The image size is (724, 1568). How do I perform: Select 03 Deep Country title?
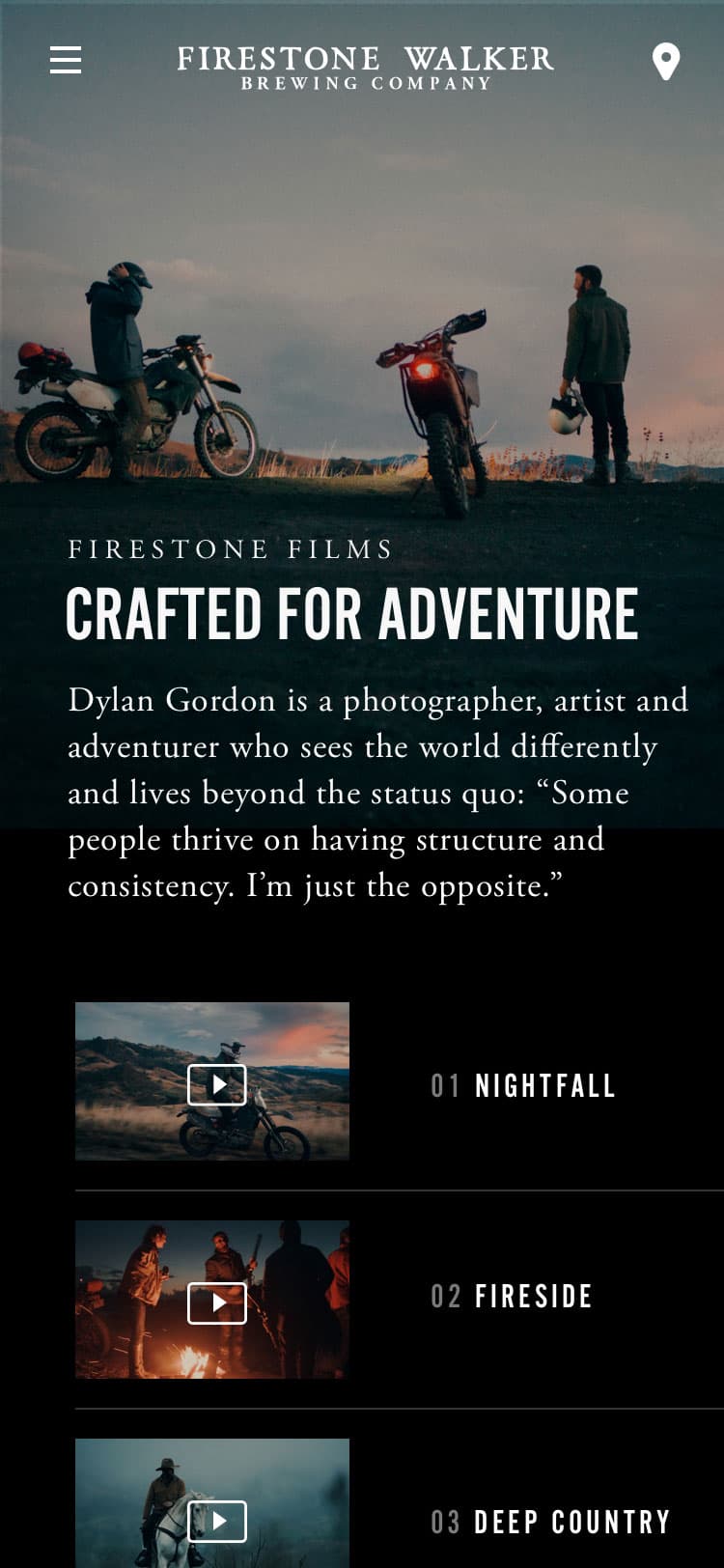tap(550, 1522)
